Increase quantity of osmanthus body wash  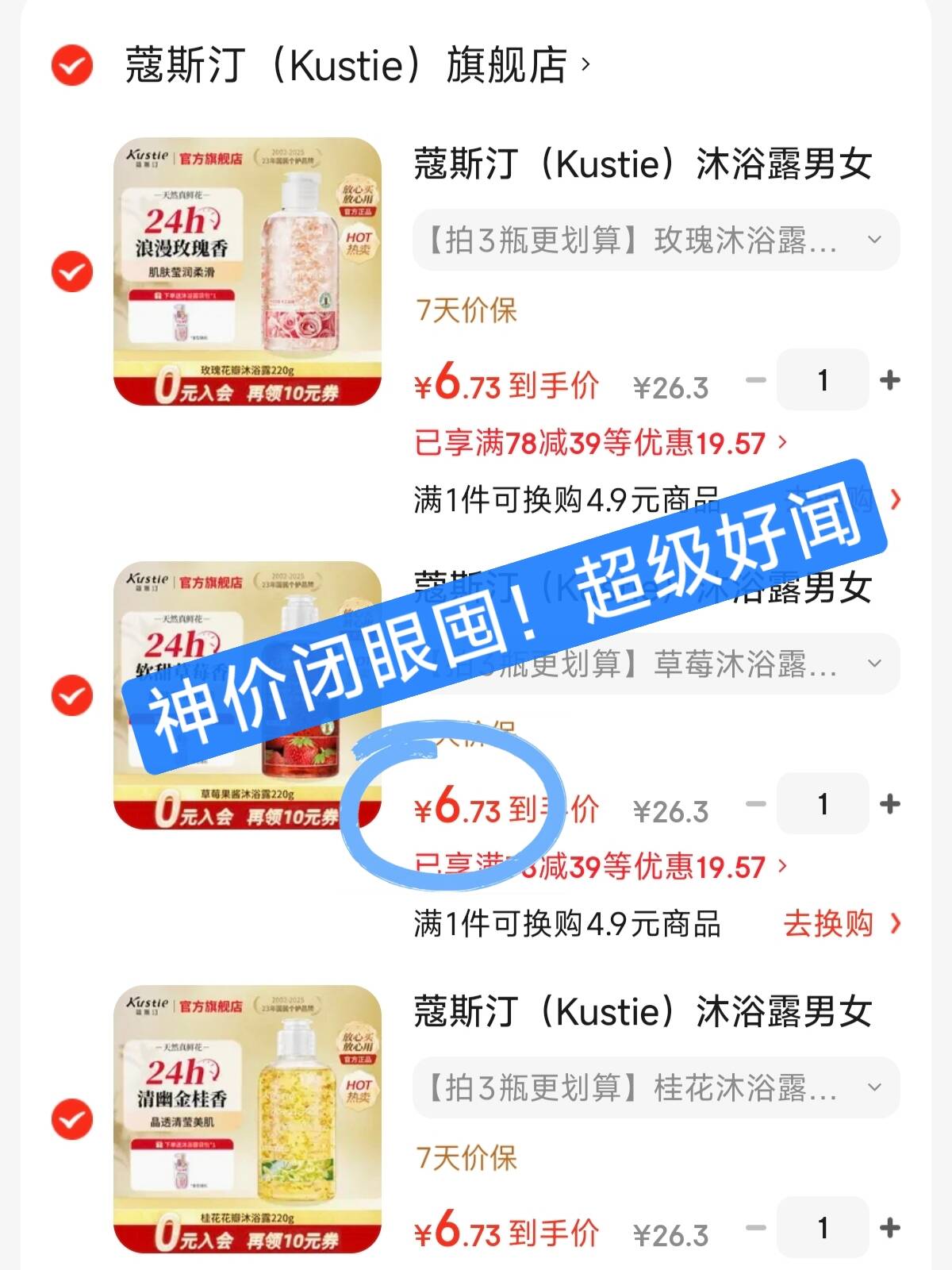click(x=890, y=1228)
